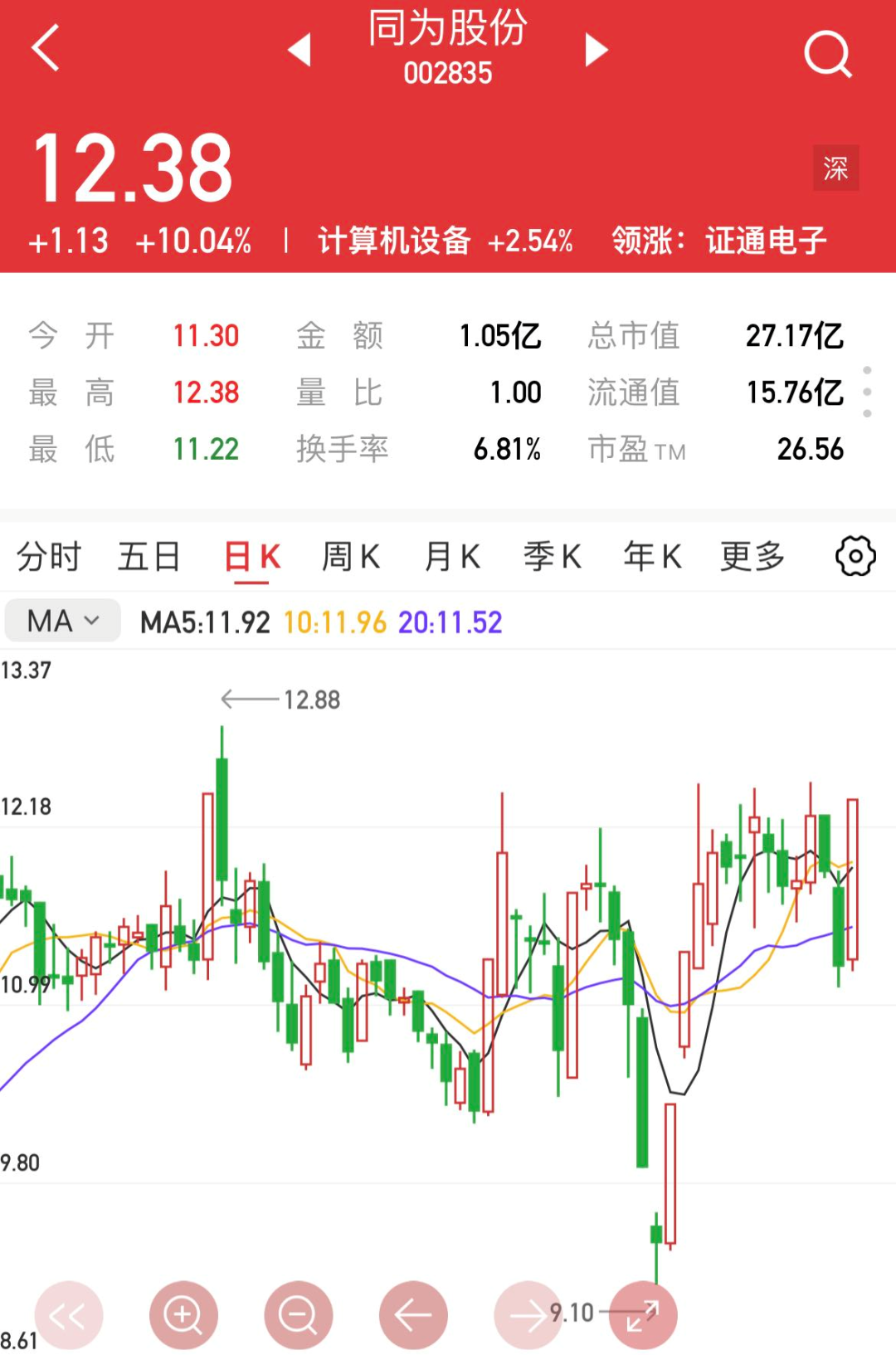Jump chart to earliest with double-arrow button
Screen dimensions: 896x1355
(x=69, y=1315)
